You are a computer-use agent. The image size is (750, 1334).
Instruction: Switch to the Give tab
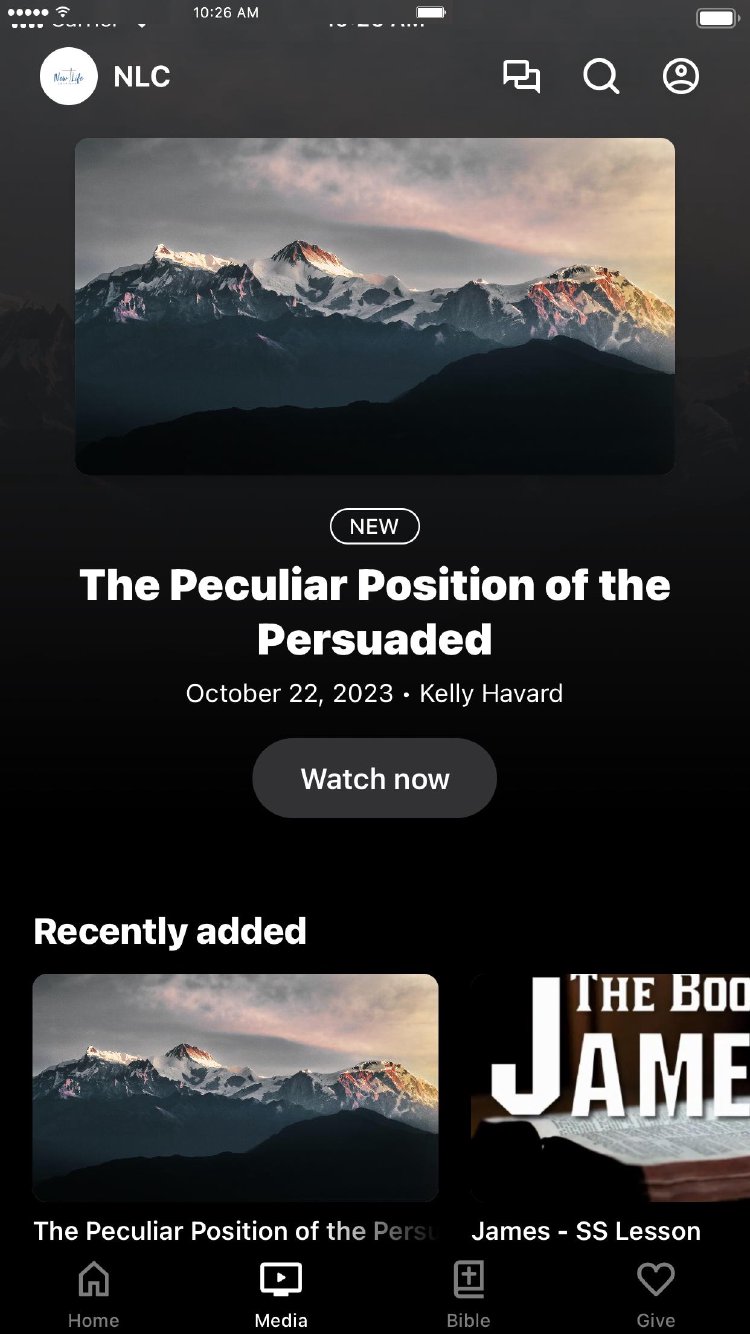point(656,1294)
